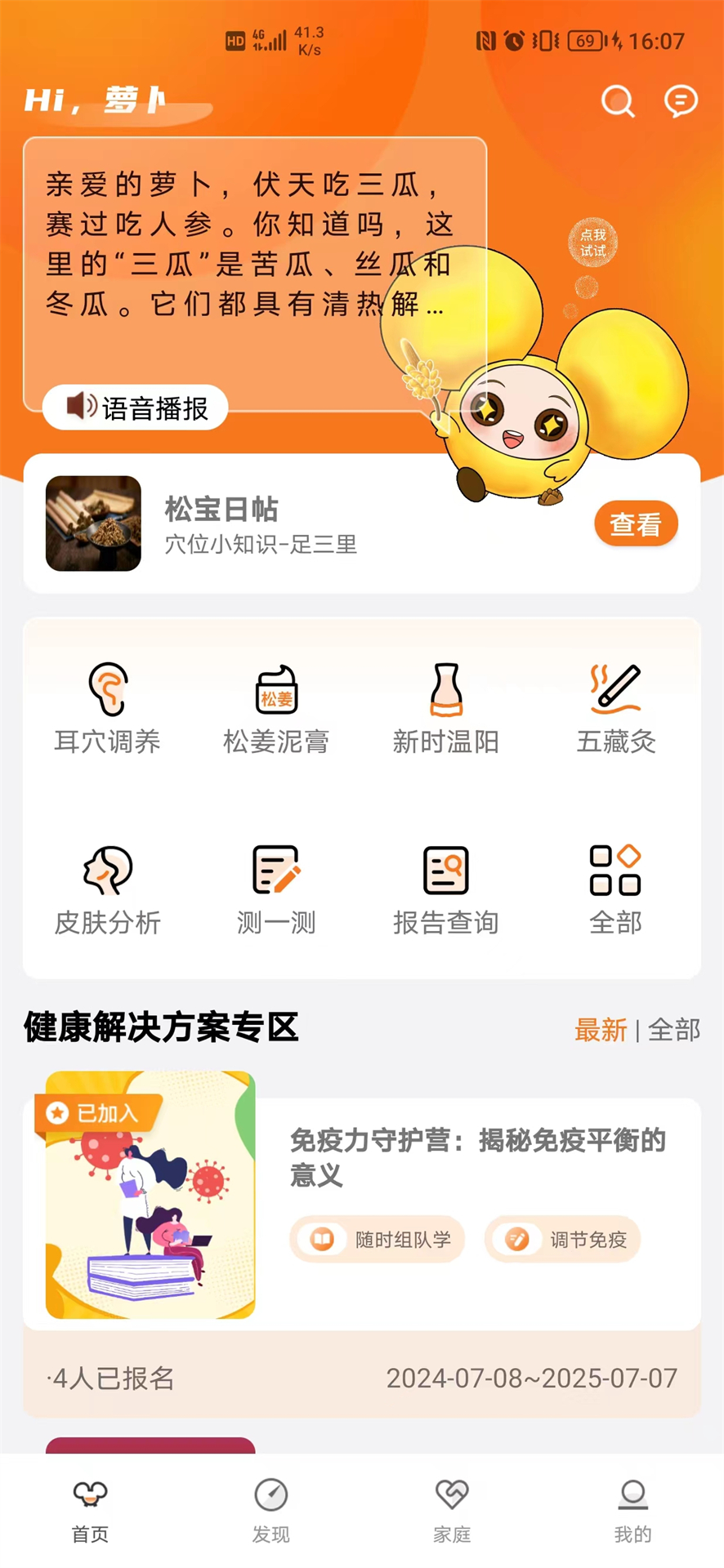
Task: Open 报告查询 report lookup
Action: [x=446, y=889]
